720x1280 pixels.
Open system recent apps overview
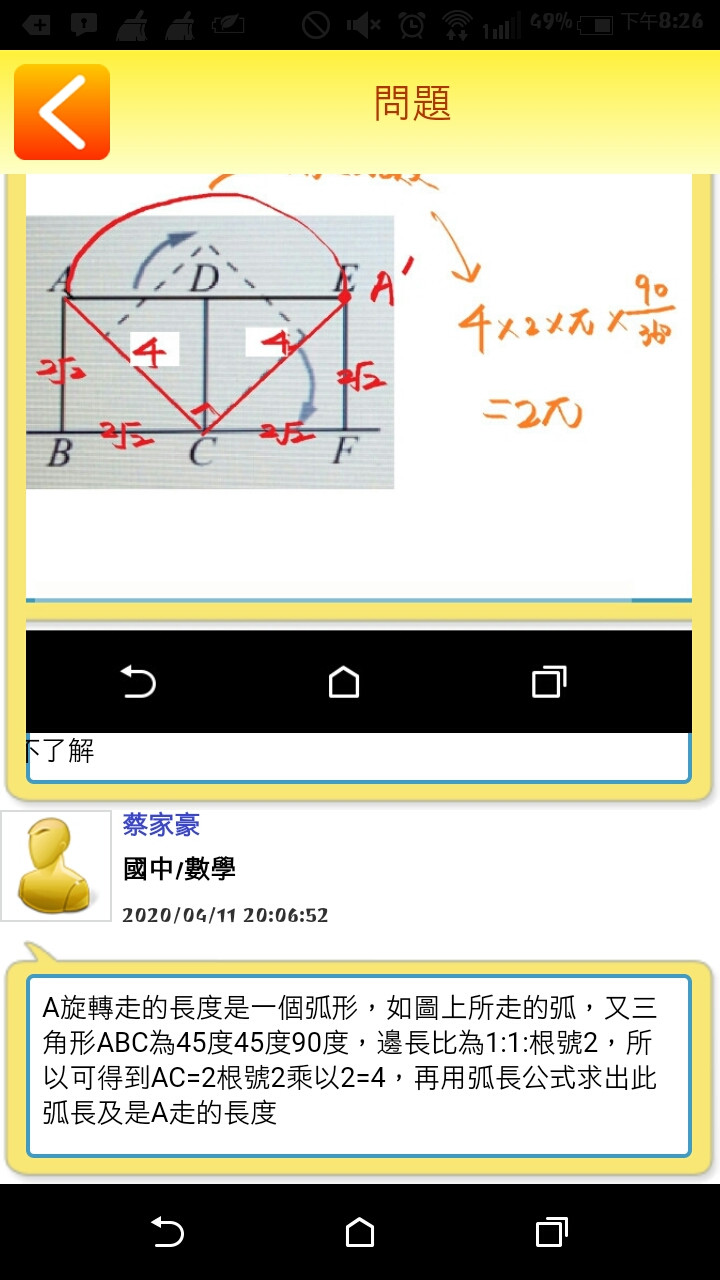point(551,1232)
